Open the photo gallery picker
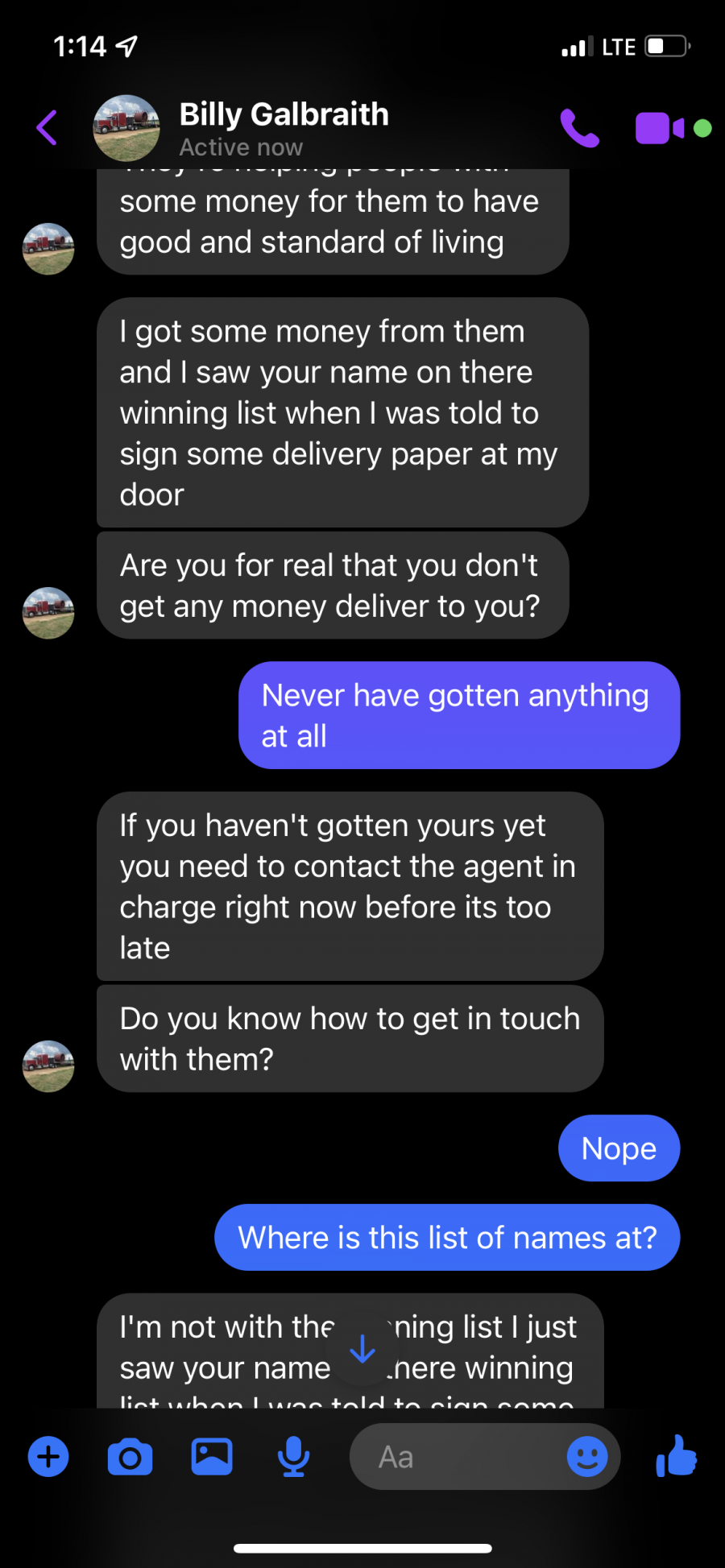 (212, 1456)
